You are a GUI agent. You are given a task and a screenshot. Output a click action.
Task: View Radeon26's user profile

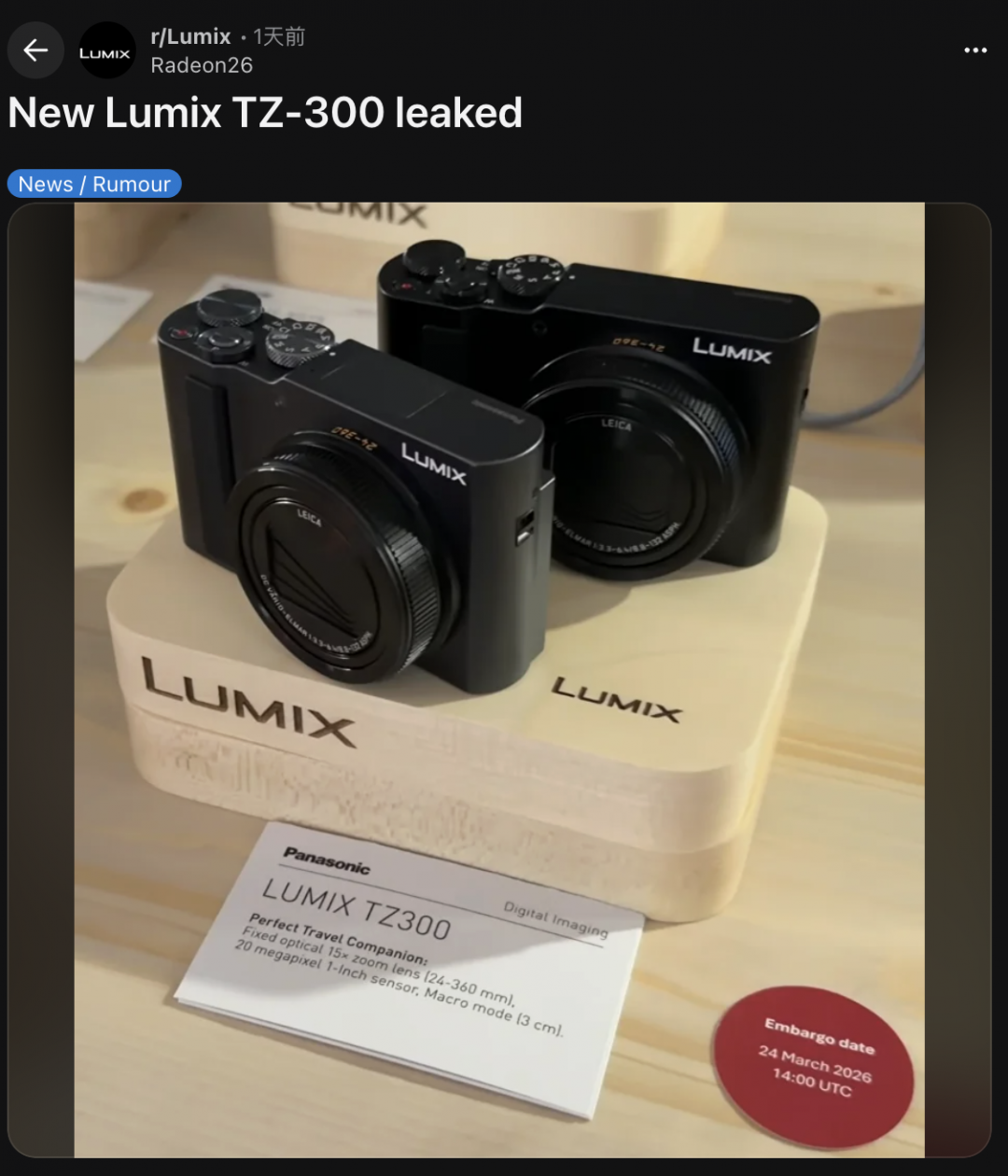click(x=202, y=65)
